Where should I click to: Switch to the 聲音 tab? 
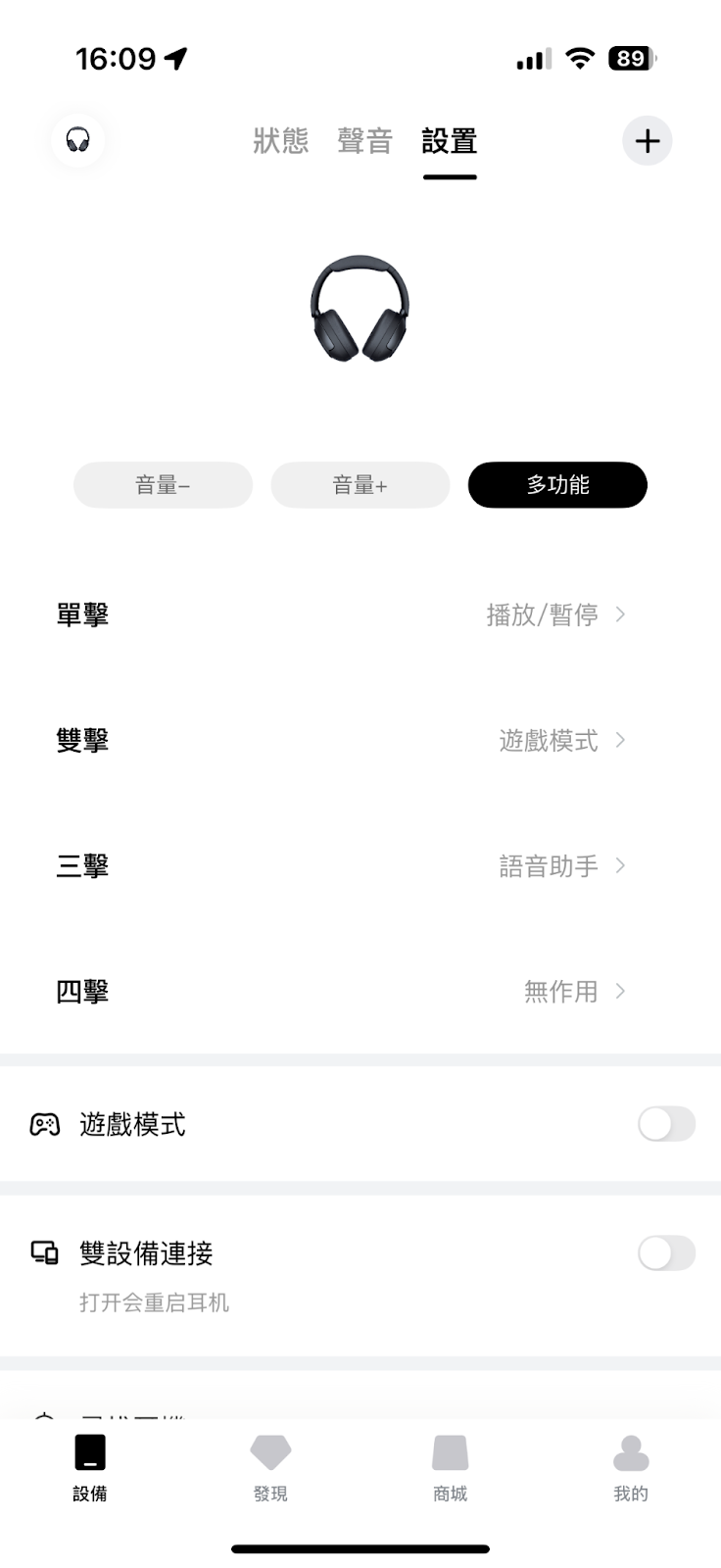coord(364,141)
